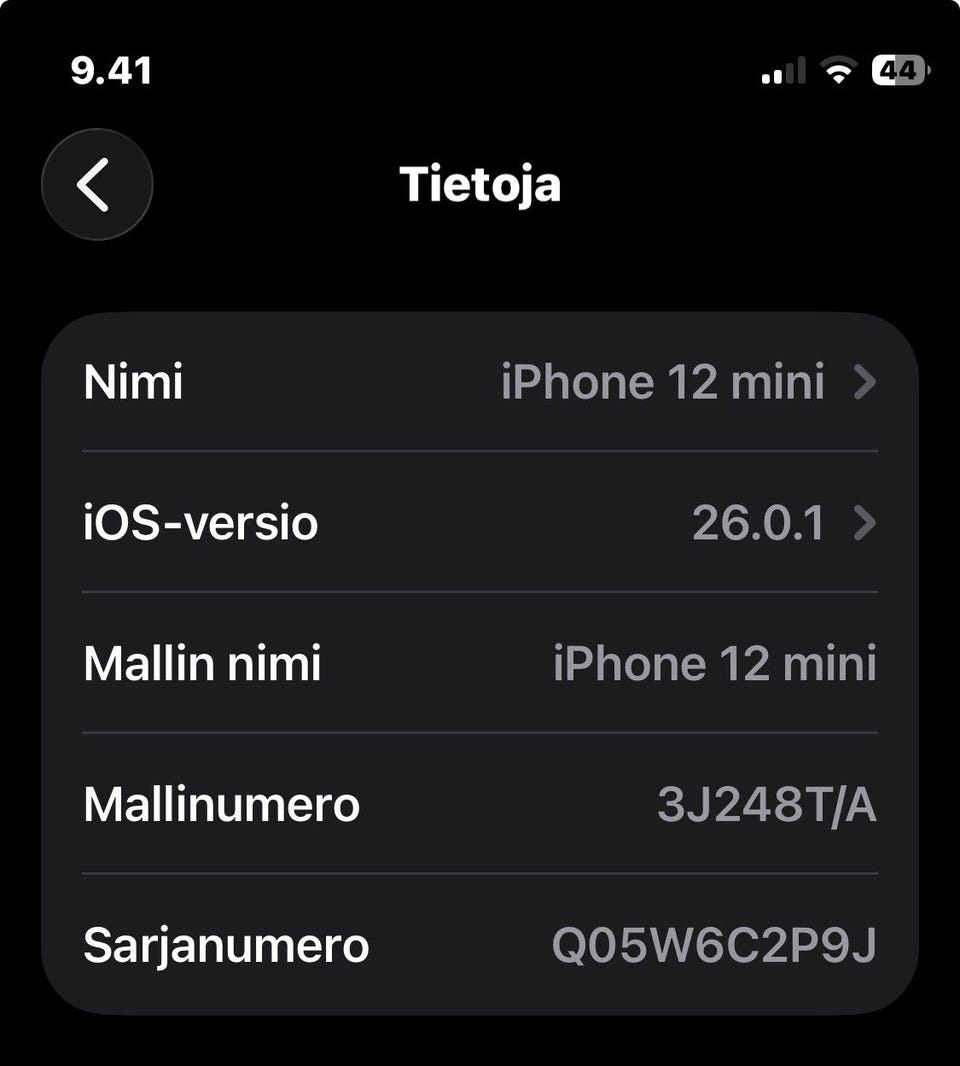The height and width of the screenshot is (1066, 960).
Task: Open the iOS-versio row details
Action: point(480,523)
